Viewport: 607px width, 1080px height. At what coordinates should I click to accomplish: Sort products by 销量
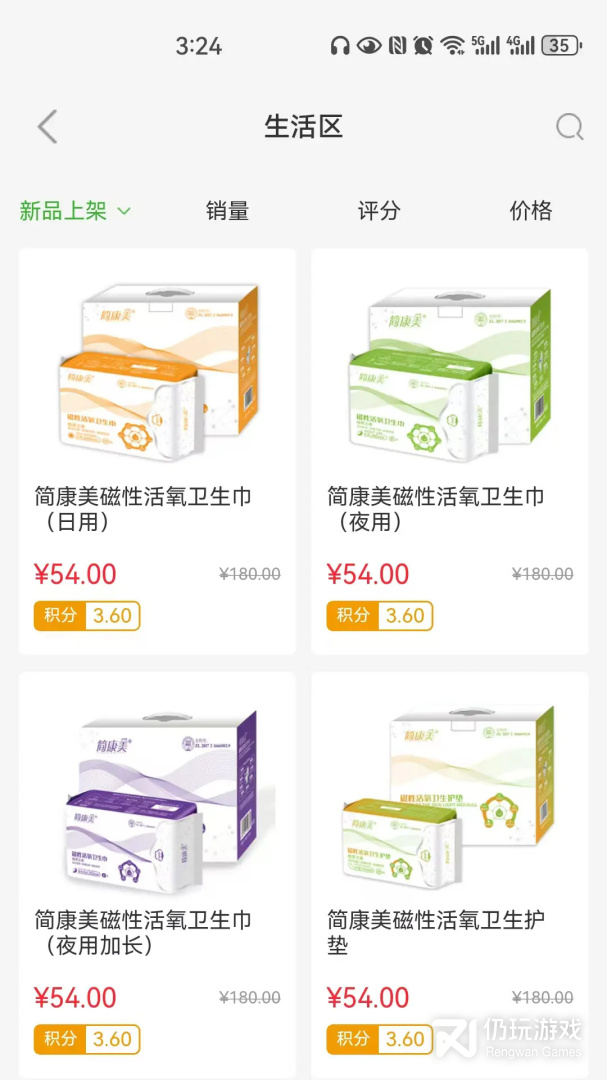coord(227,211)
